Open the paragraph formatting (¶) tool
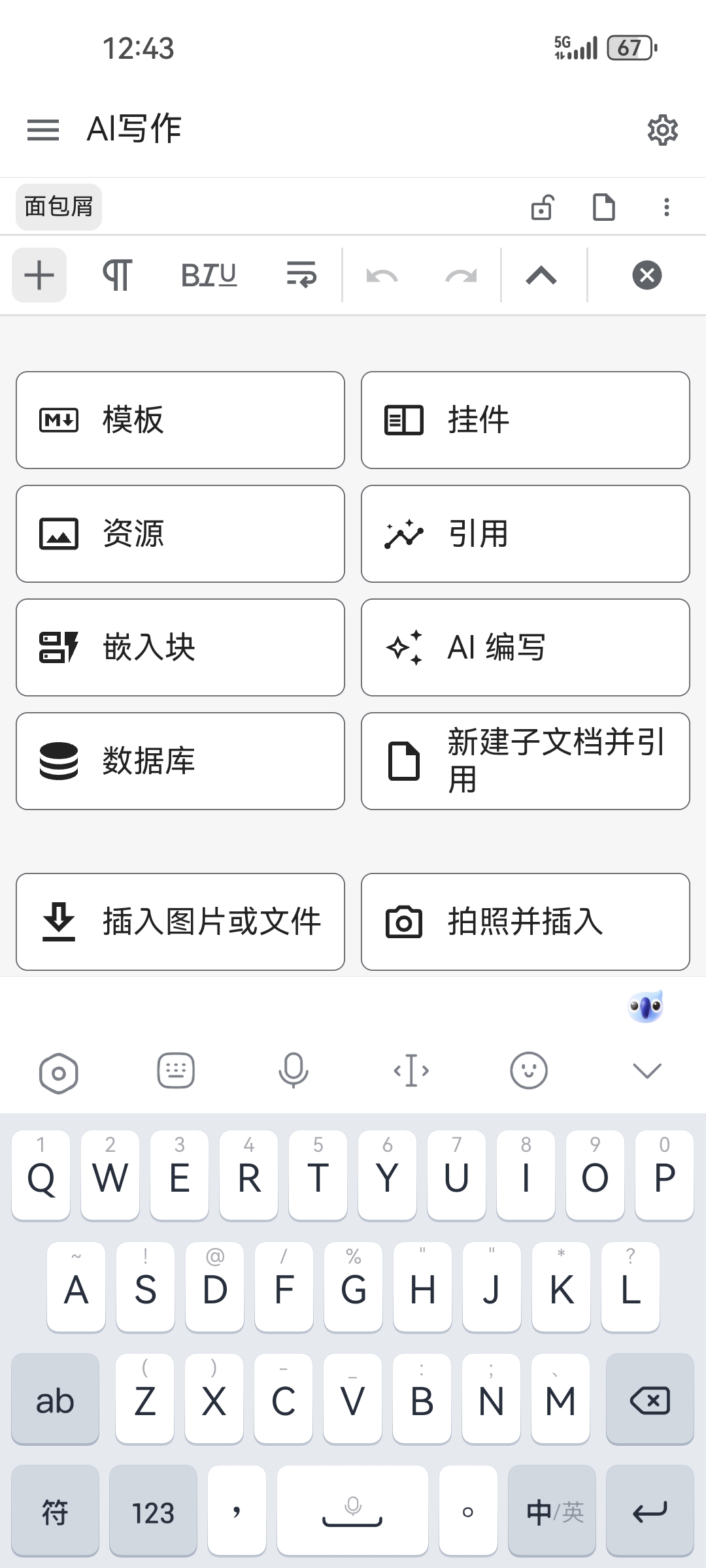Image resolution: width=706 pixels, height=1568 pixels. pyautogui.click(x=118, y=275)
